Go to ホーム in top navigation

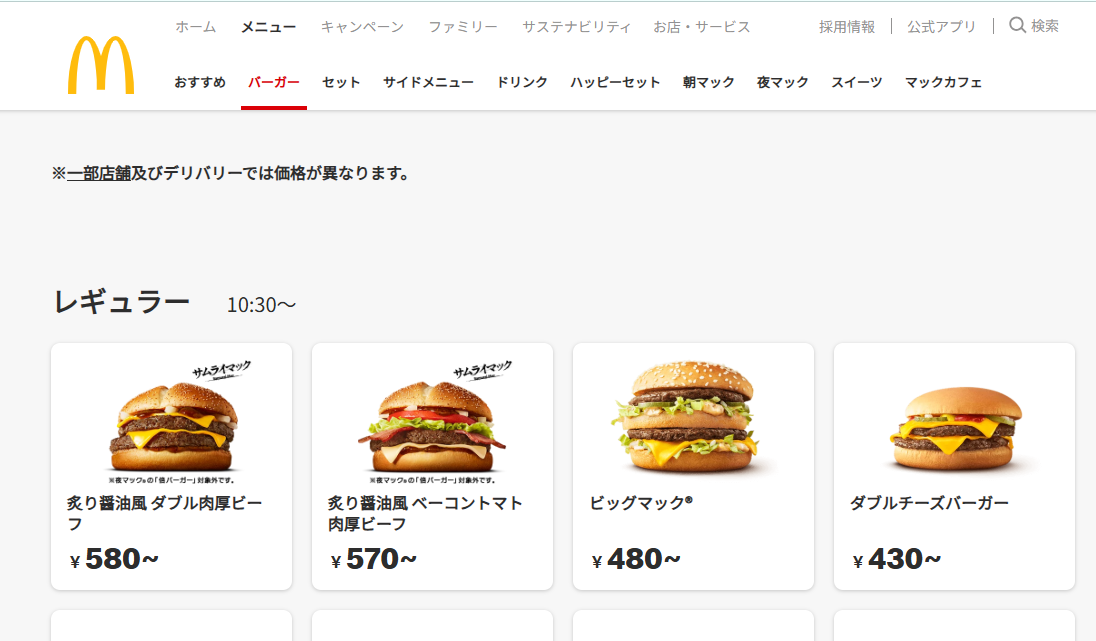tap(195, 27)
